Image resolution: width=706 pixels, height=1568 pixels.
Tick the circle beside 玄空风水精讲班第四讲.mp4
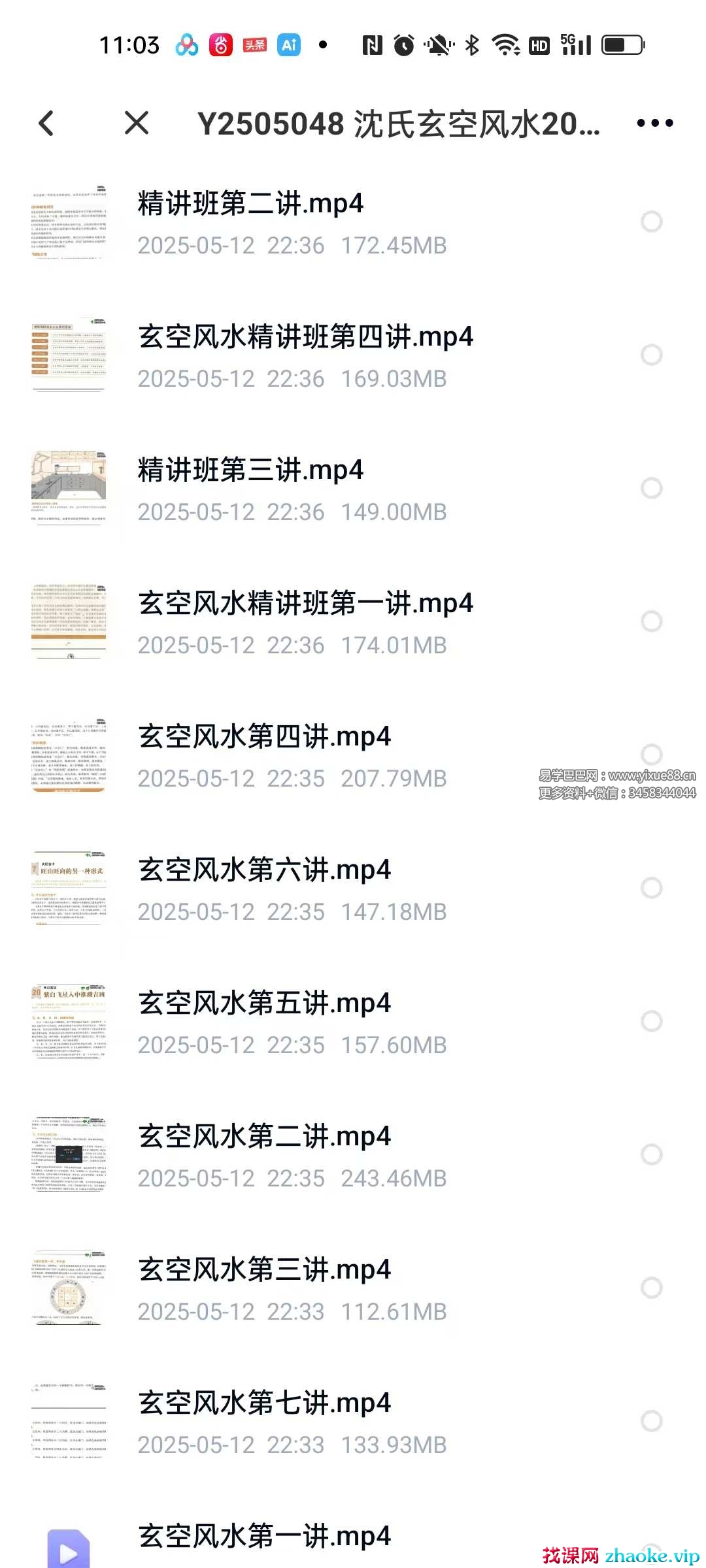(x=651, y=355)
